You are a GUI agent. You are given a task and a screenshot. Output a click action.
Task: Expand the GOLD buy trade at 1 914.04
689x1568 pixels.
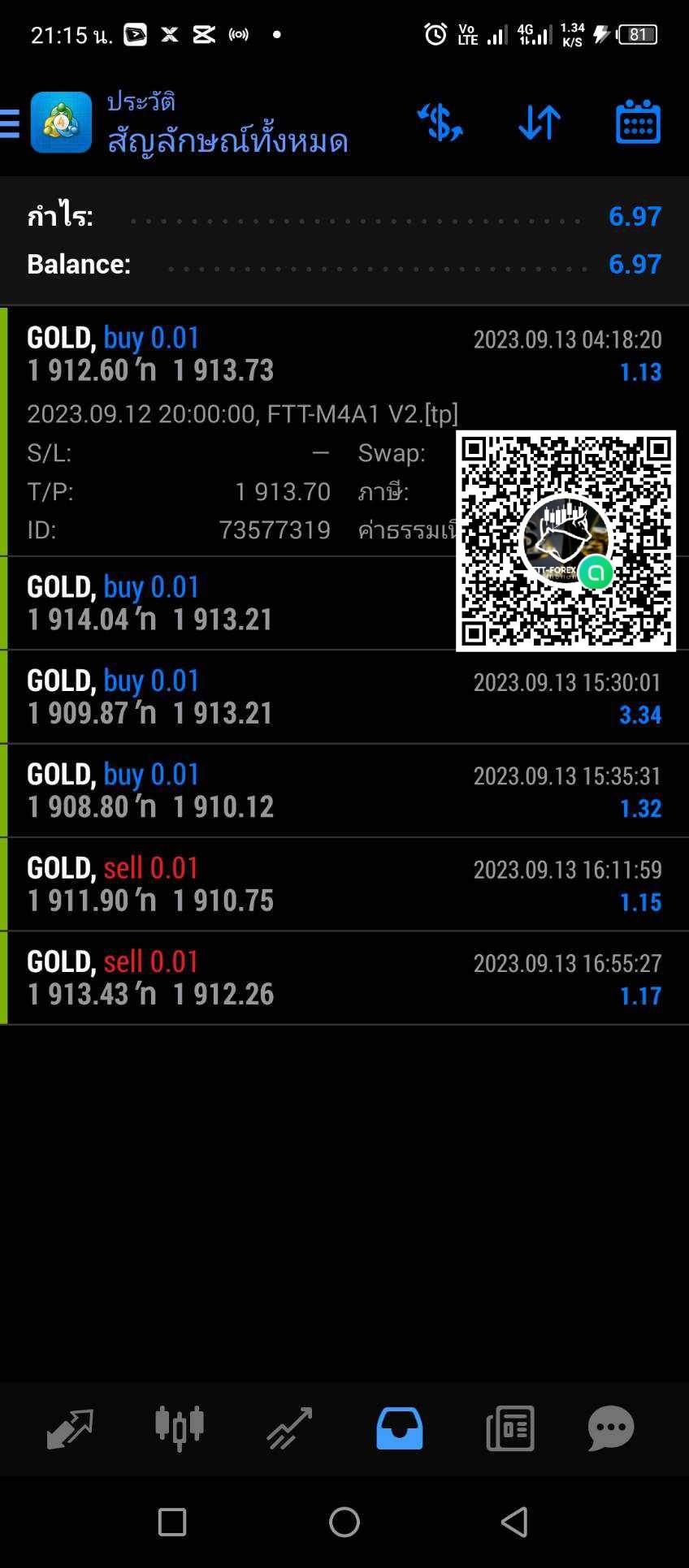click(x=344, y=603)
